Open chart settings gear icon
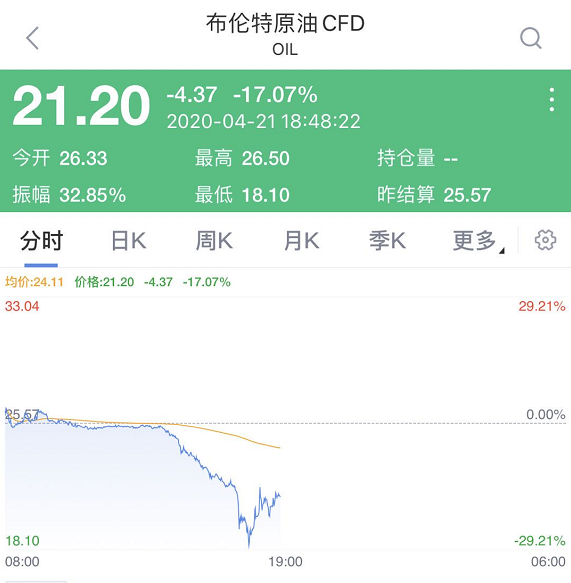Viewport: 571px width, 583px height. point(545,240)
